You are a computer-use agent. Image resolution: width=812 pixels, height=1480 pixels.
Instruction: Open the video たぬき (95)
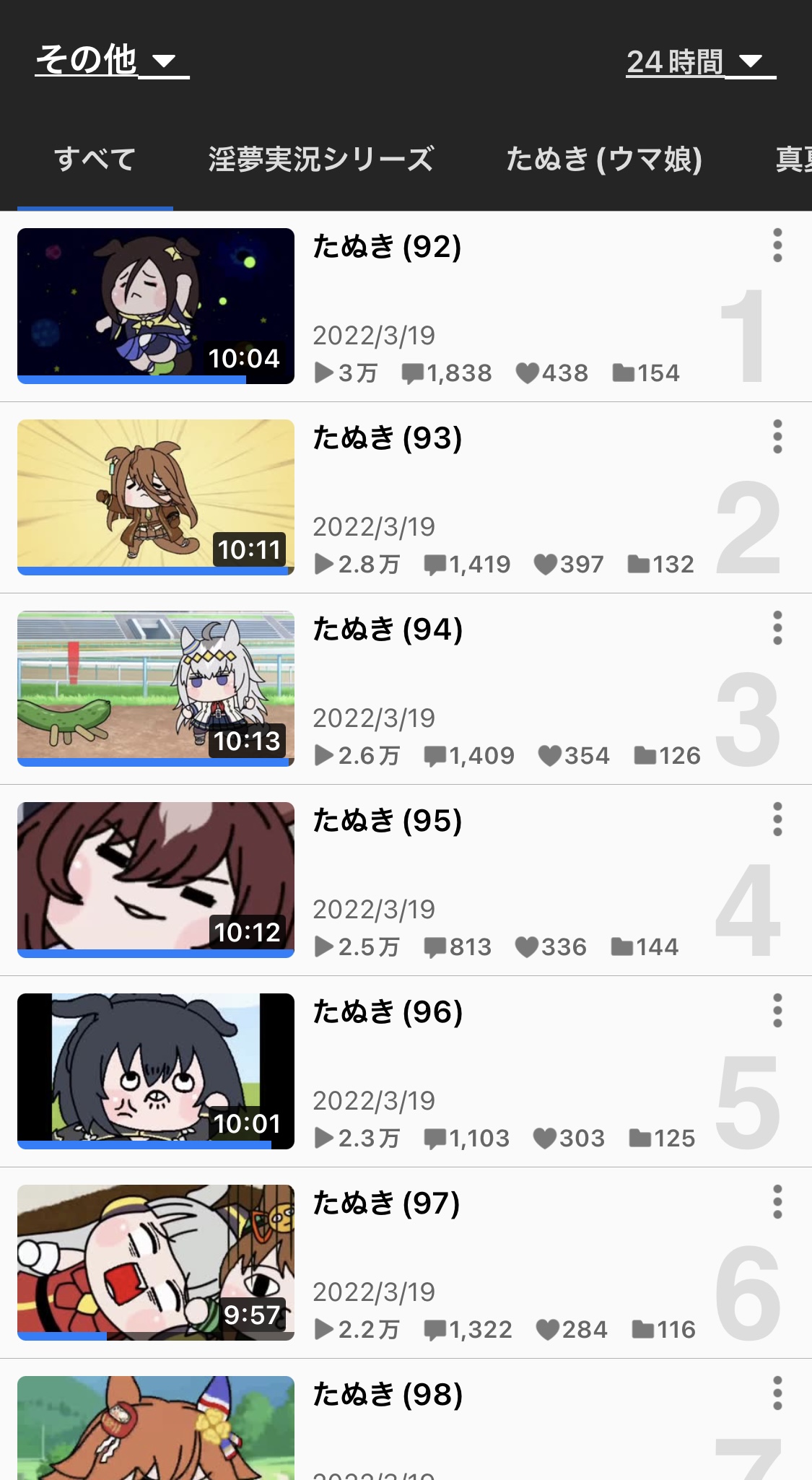156,880
